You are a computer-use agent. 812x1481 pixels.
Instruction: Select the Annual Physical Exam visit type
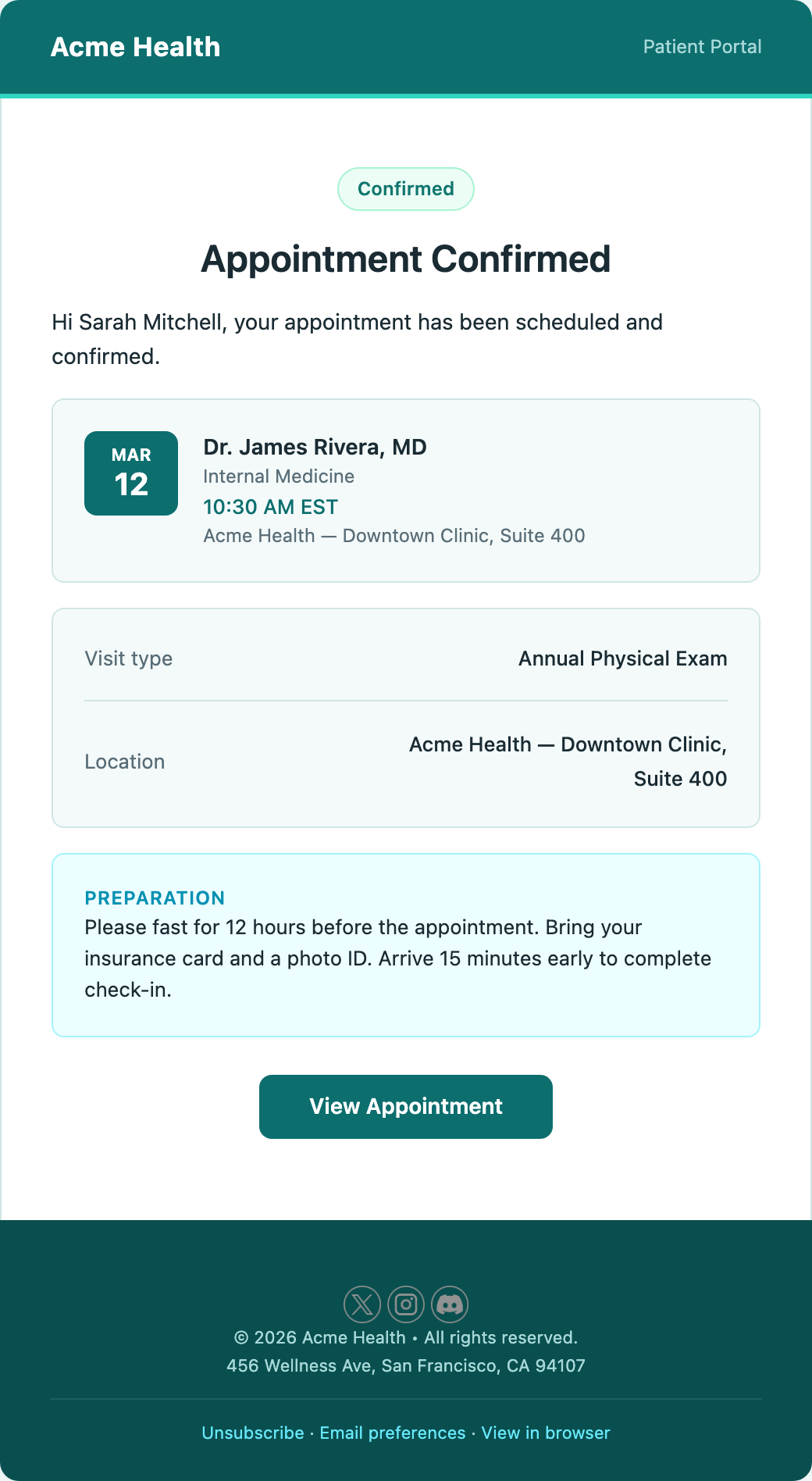[x=623, y=658]
